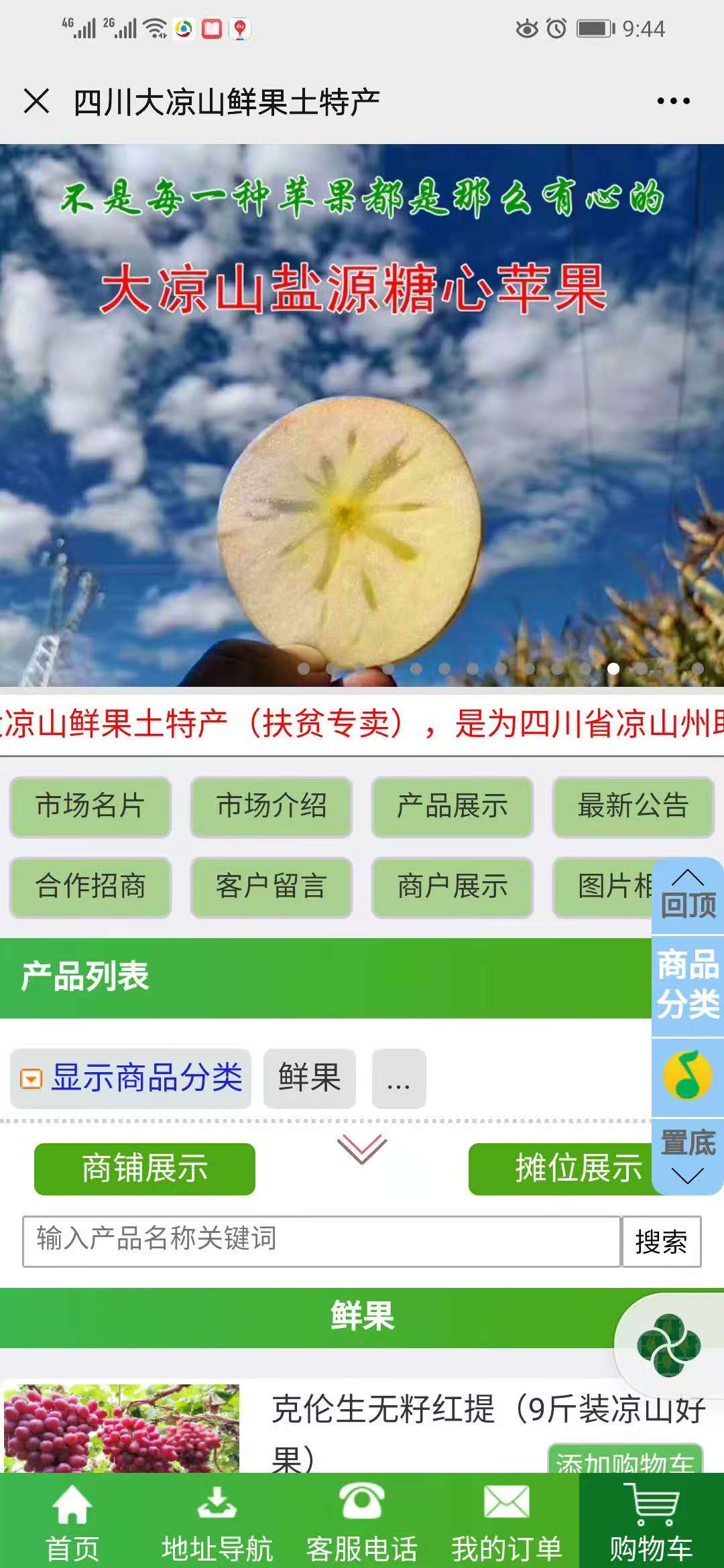
Task: Focus the product keyword search field
Action: pos(322,1241)
